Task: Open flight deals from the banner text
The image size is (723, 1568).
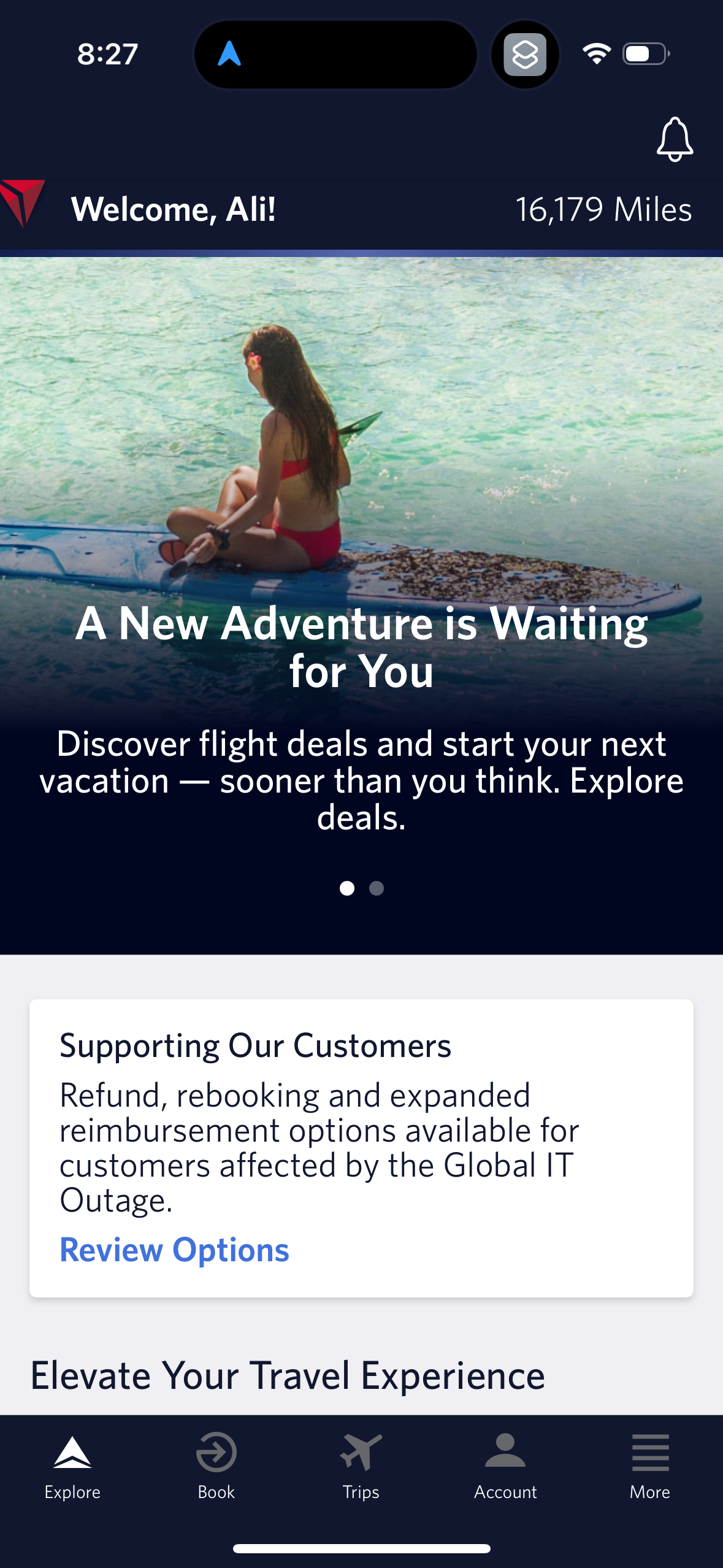Action: (361, 779)
